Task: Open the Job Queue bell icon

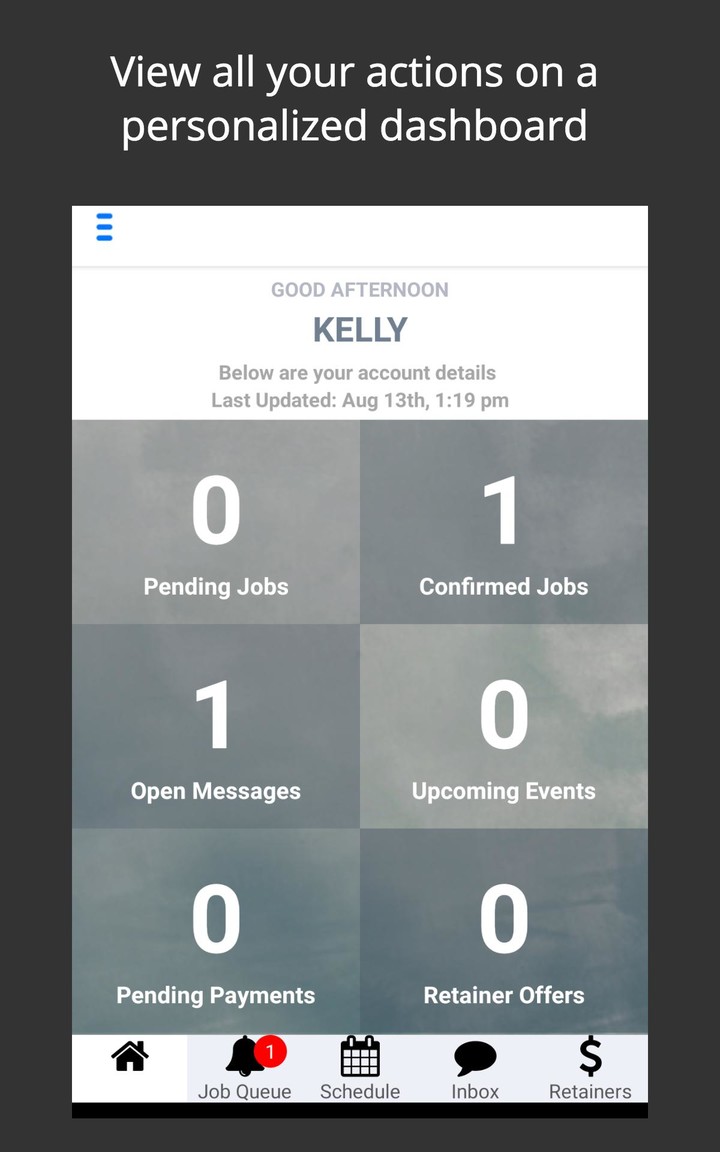Action: (x=243, y=1055)
